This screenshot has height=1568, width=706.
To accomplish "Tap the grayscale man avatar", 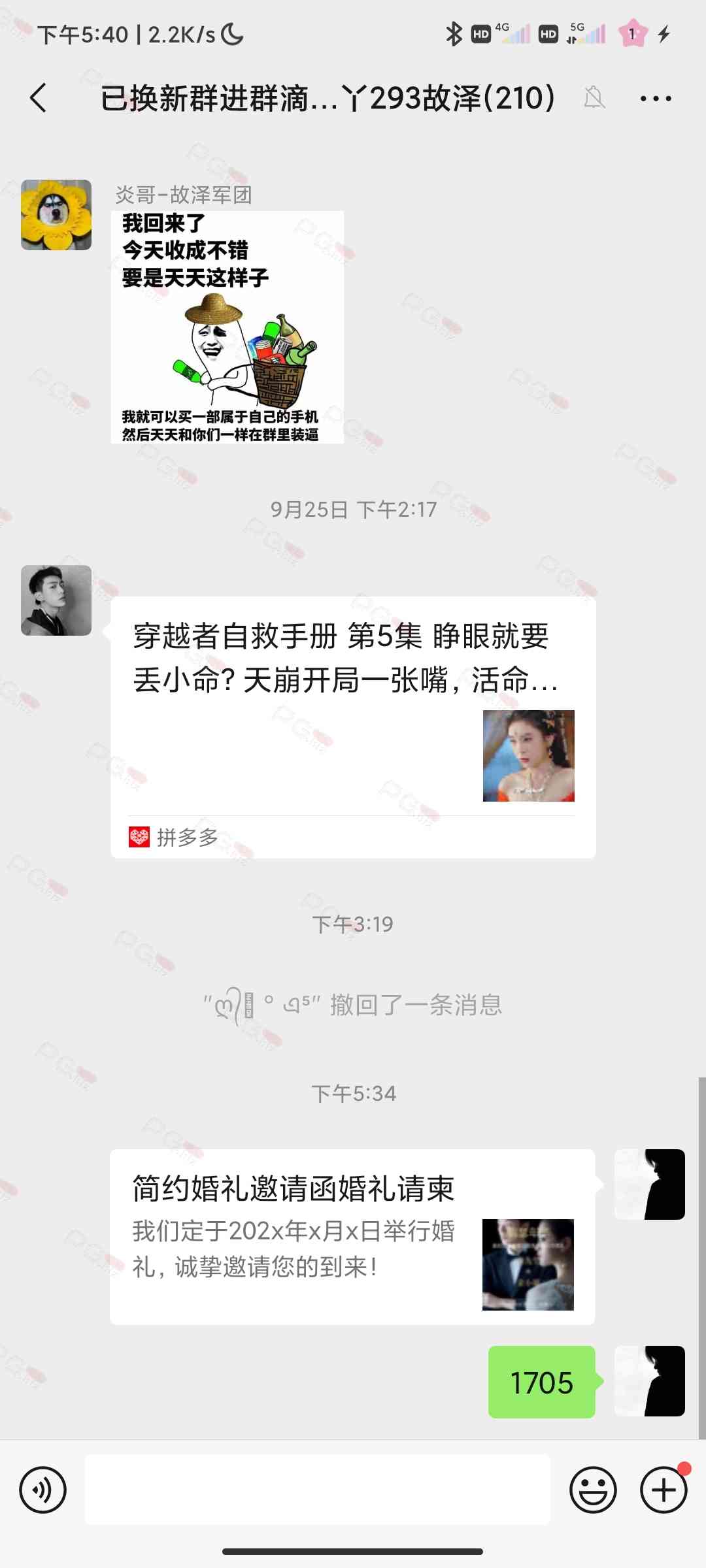I will point(56,600).
